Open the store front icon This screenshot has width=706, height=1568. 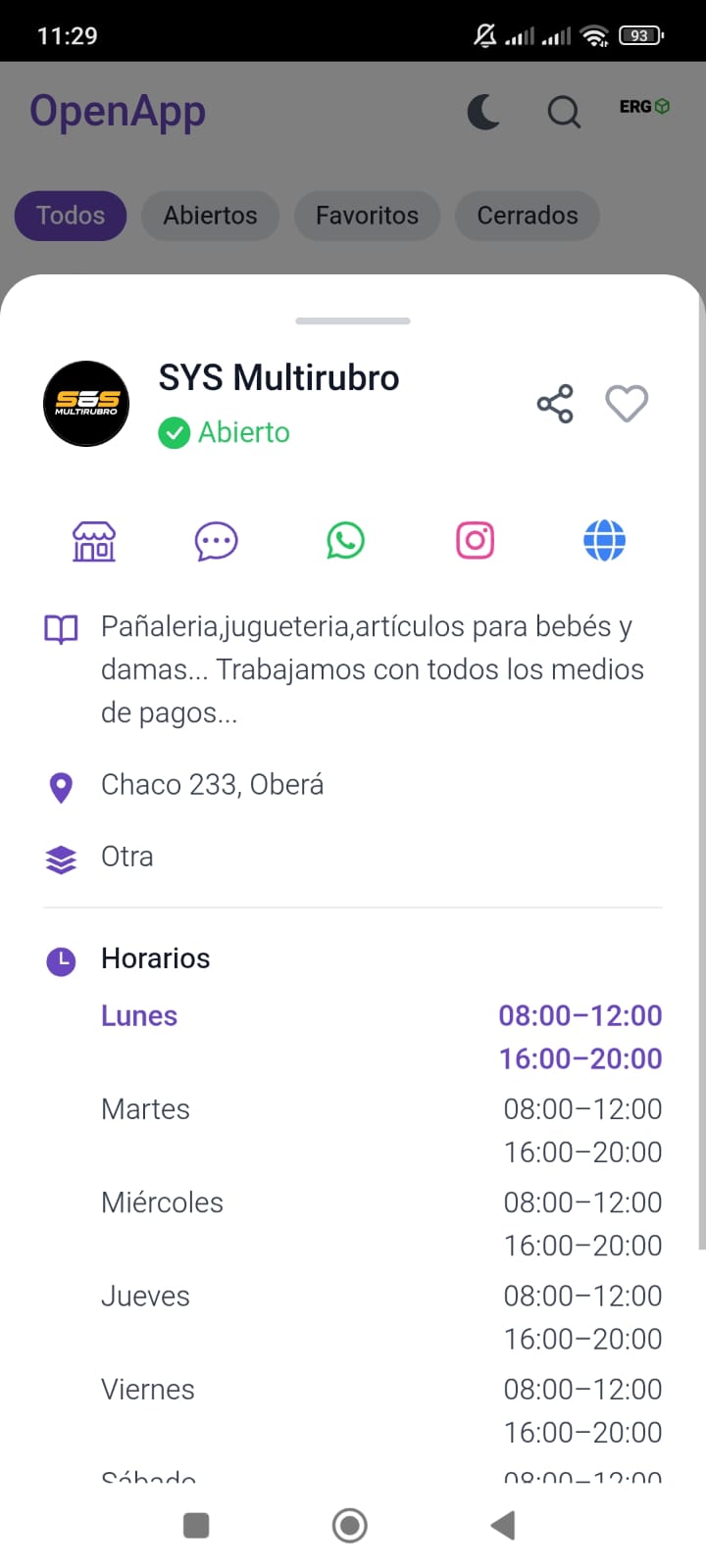click(94, 541)
